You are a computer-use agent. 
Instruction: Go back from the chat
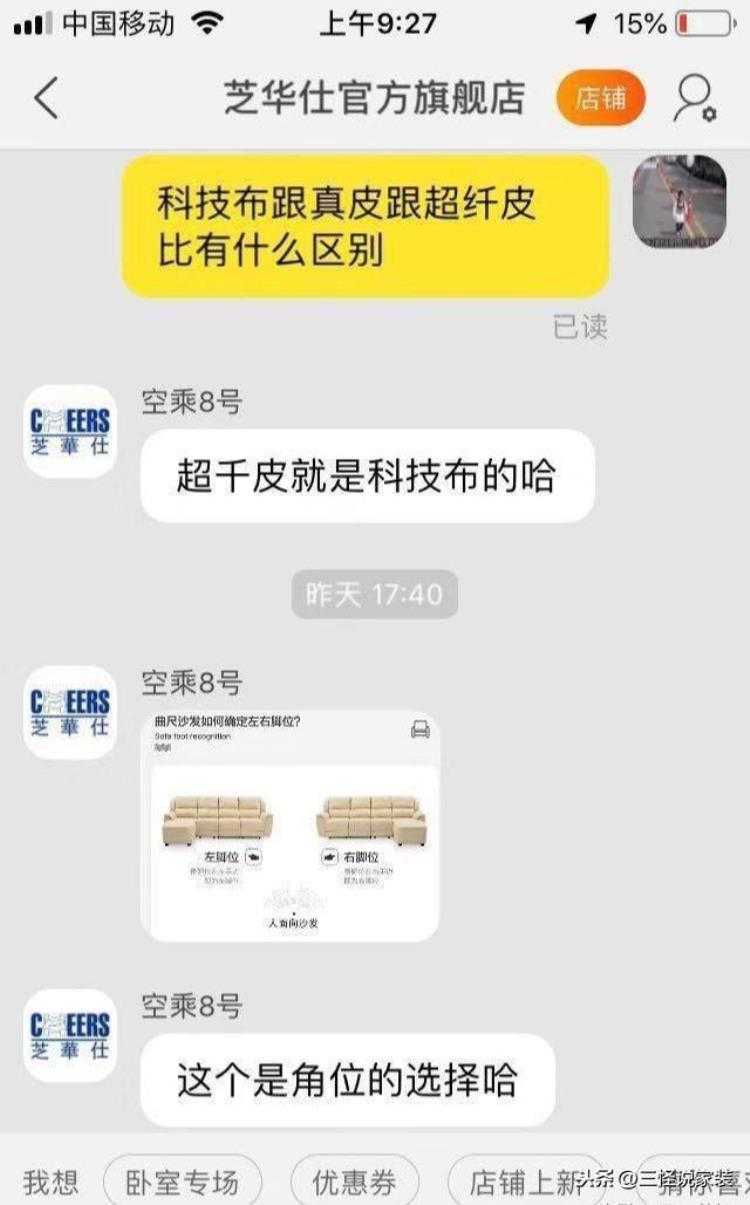46,99
